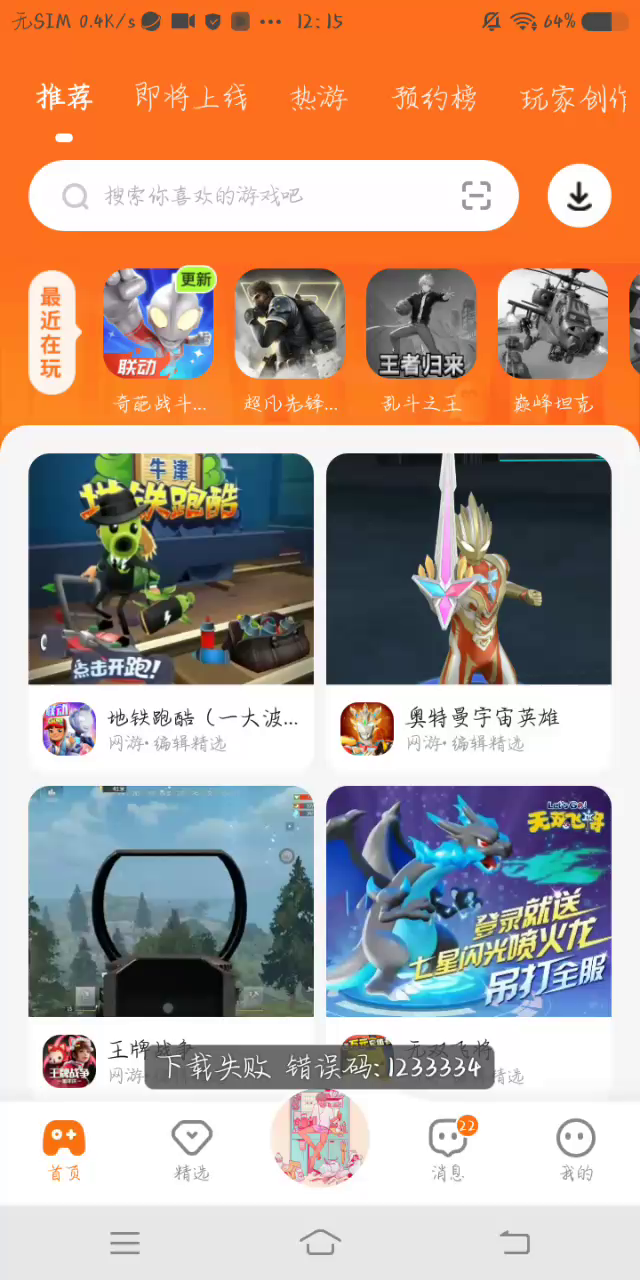Screen dimensions: 640x1280
Task: Open the download manager icon
Action: [x=579, y=196]
